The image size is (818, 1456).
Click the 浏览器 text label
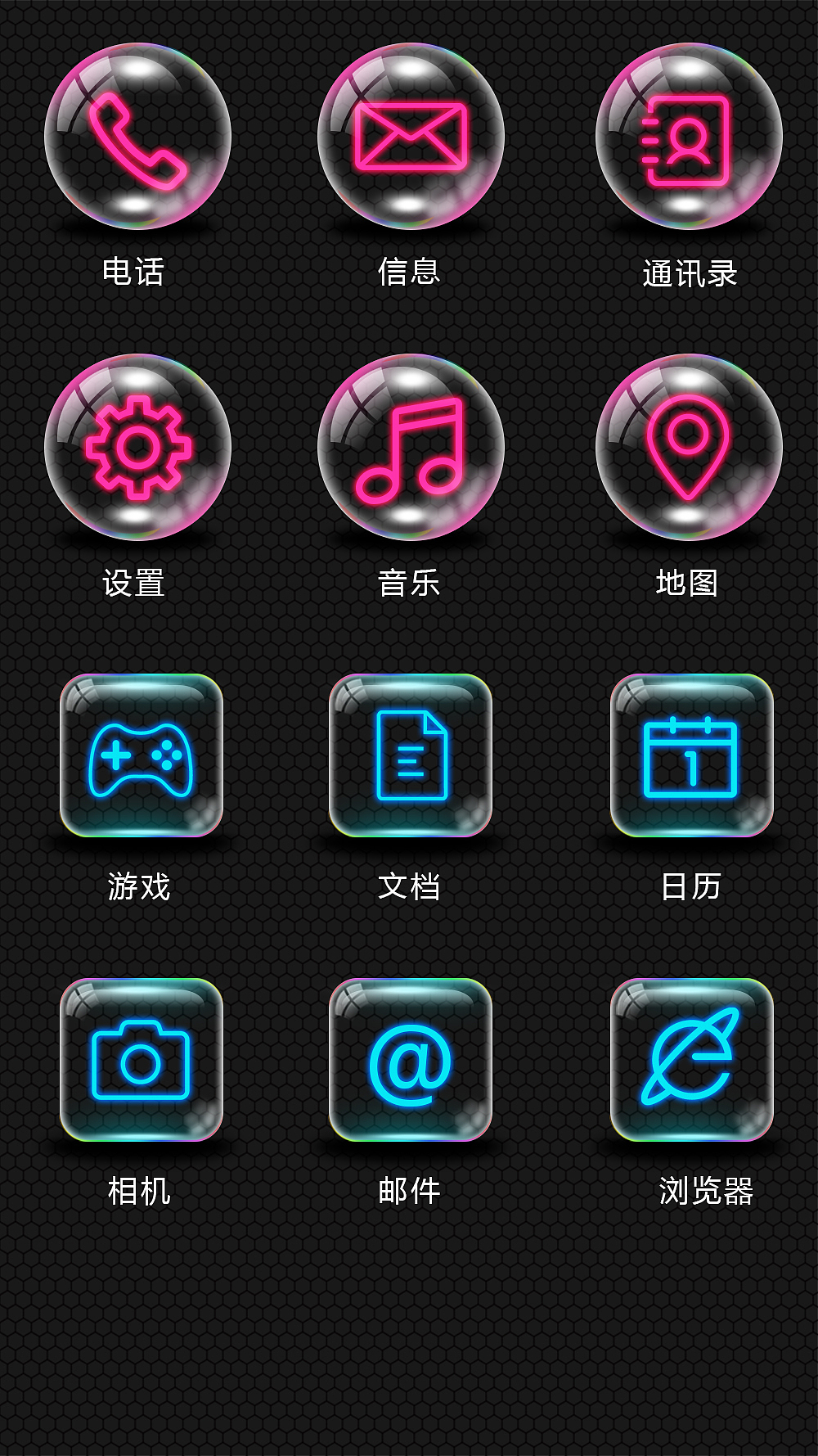(708, 1194)
